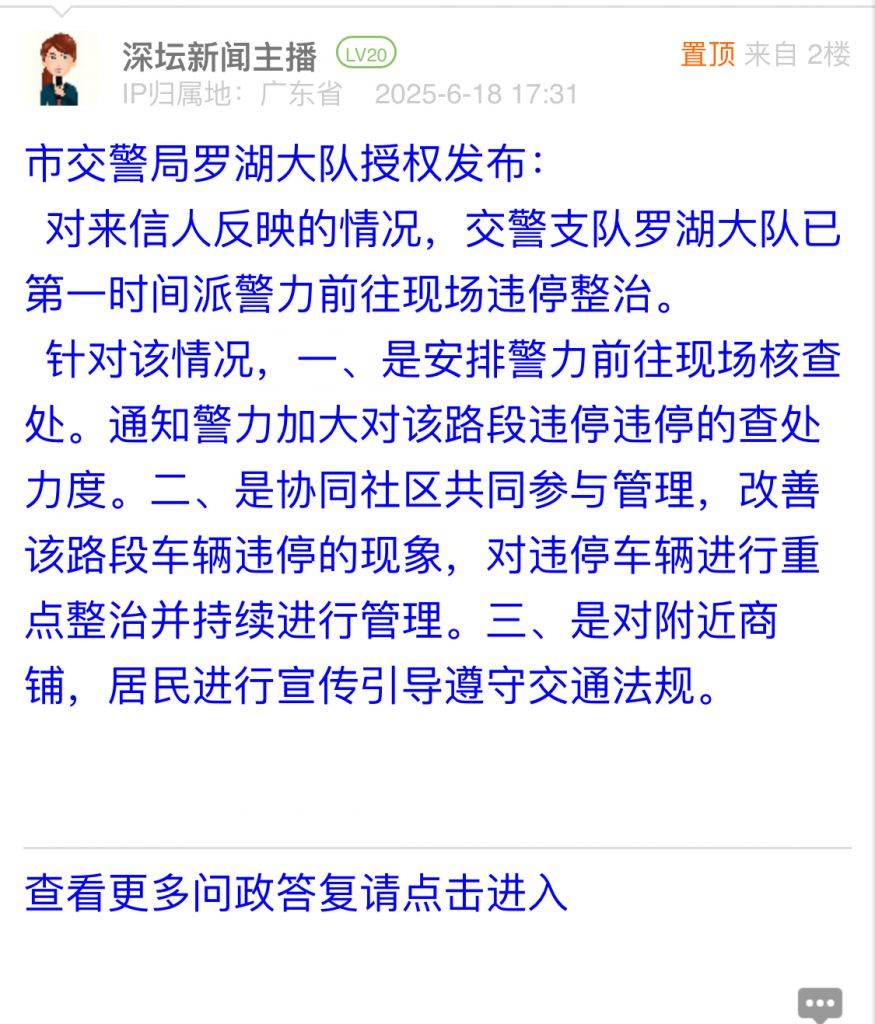875x1024 pixels.
Task: Open 深坛新闻主播's avatar
Action: (x=60, y=68)
